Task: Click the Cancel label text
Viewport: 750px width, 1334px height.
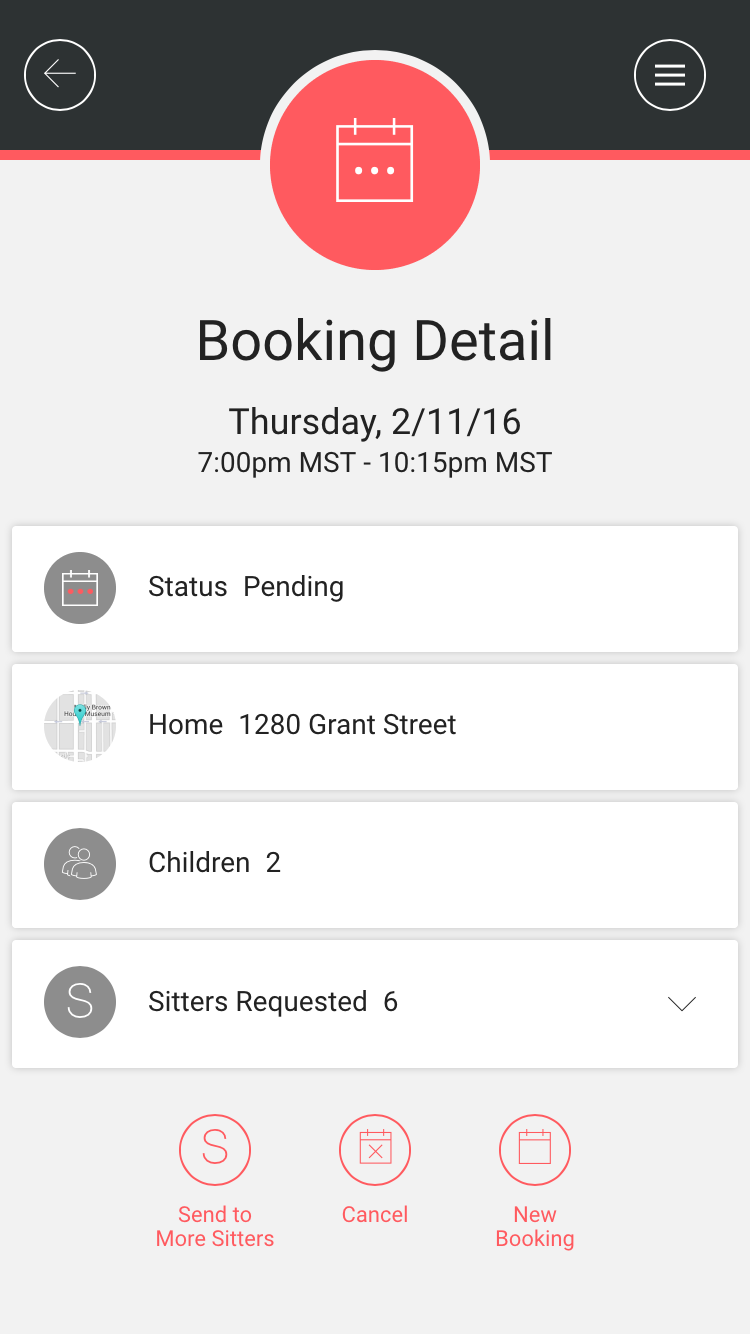Action: (375, 1214)
